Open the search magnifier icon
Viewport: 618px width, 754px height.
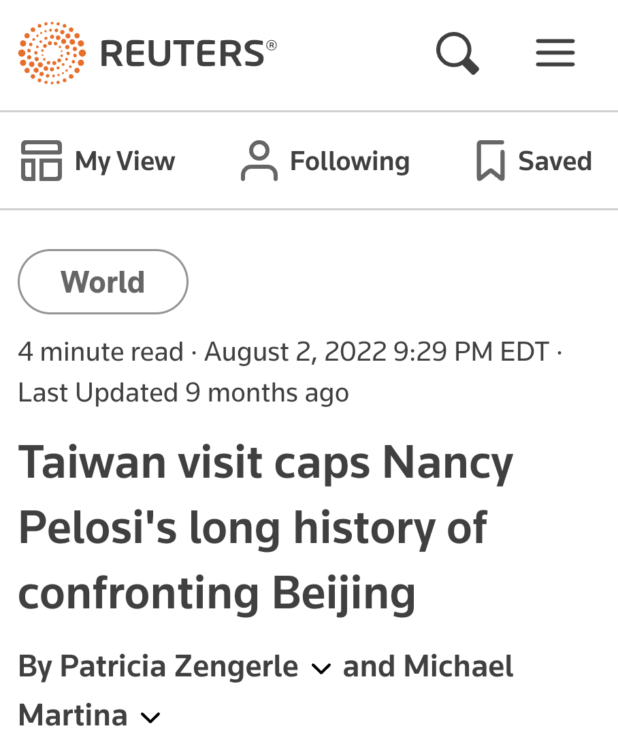[457, 52]
